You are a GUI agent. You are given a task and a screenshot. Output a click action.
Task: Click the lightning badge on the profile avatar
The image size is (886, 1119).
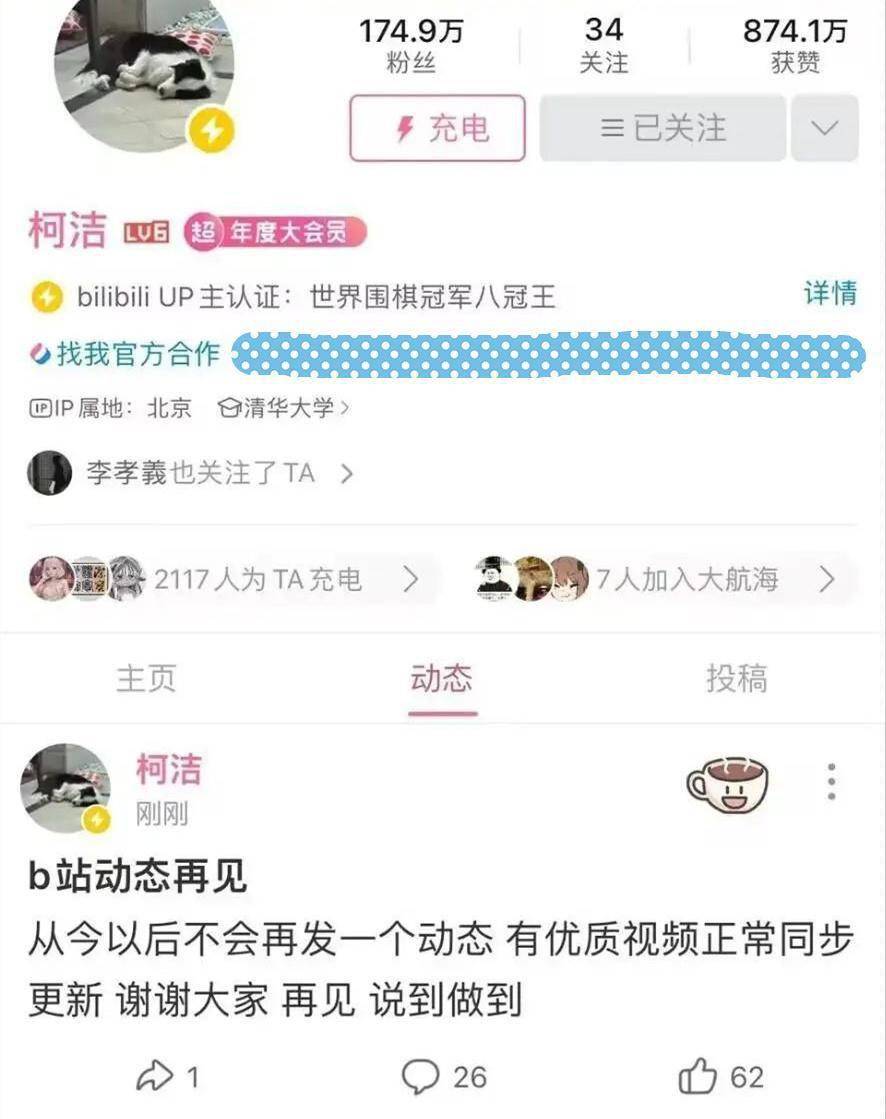[210, 131]
